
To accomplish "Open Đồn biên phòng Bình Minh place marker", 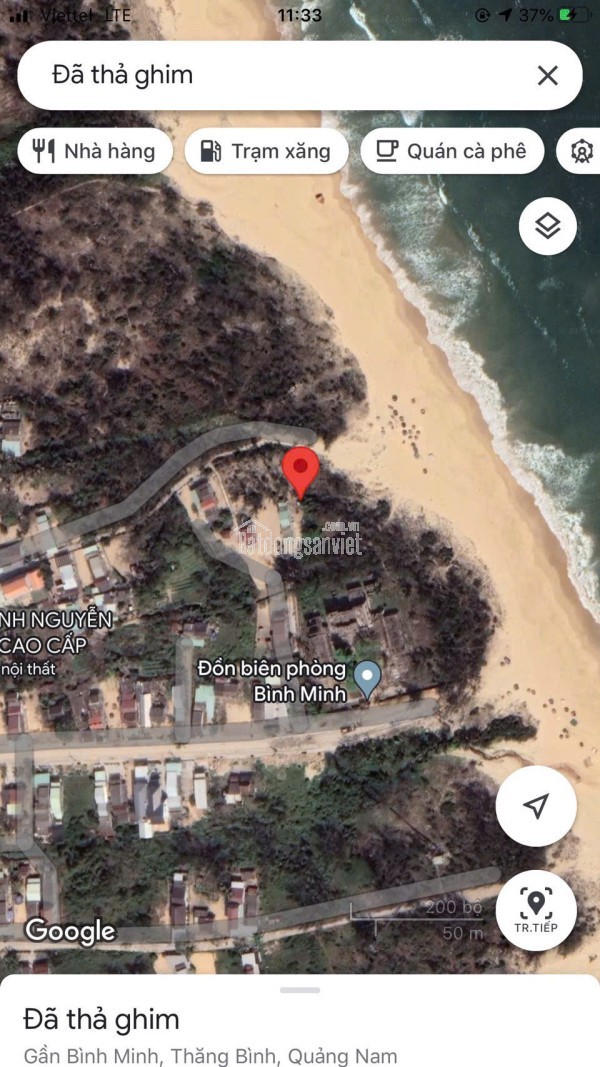I will [368, 678].
